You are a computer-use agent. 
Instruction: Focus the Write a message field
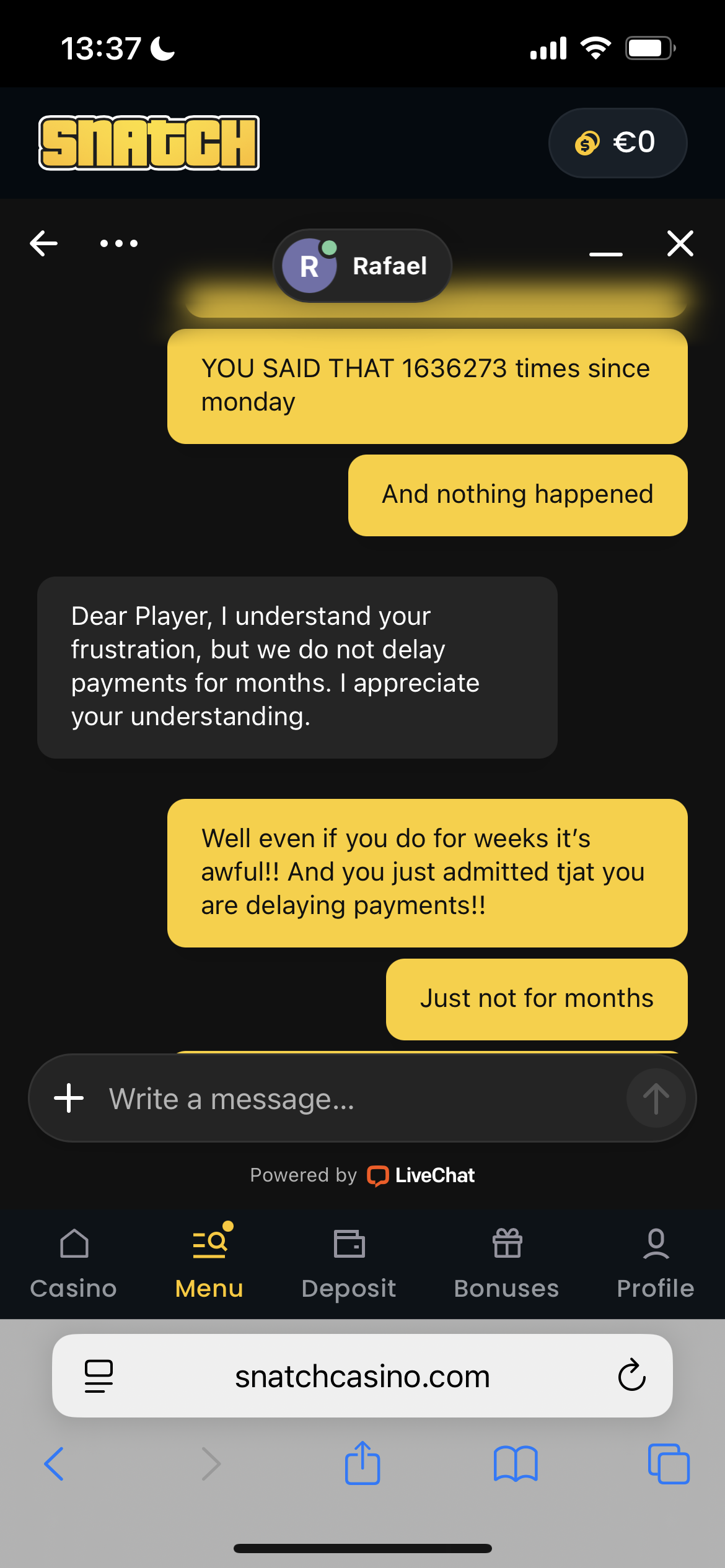[359, 1099]
